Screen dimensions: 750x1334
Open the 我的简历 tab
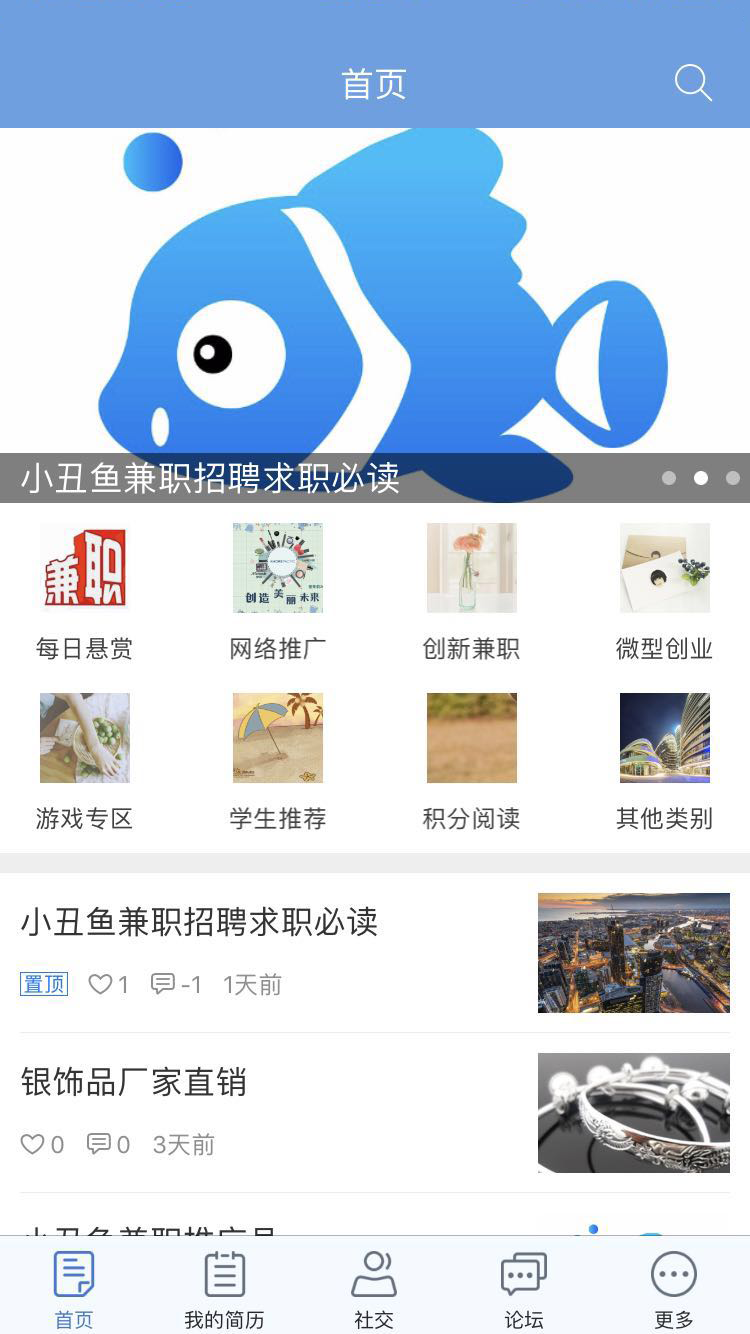tap(224, 1285)
